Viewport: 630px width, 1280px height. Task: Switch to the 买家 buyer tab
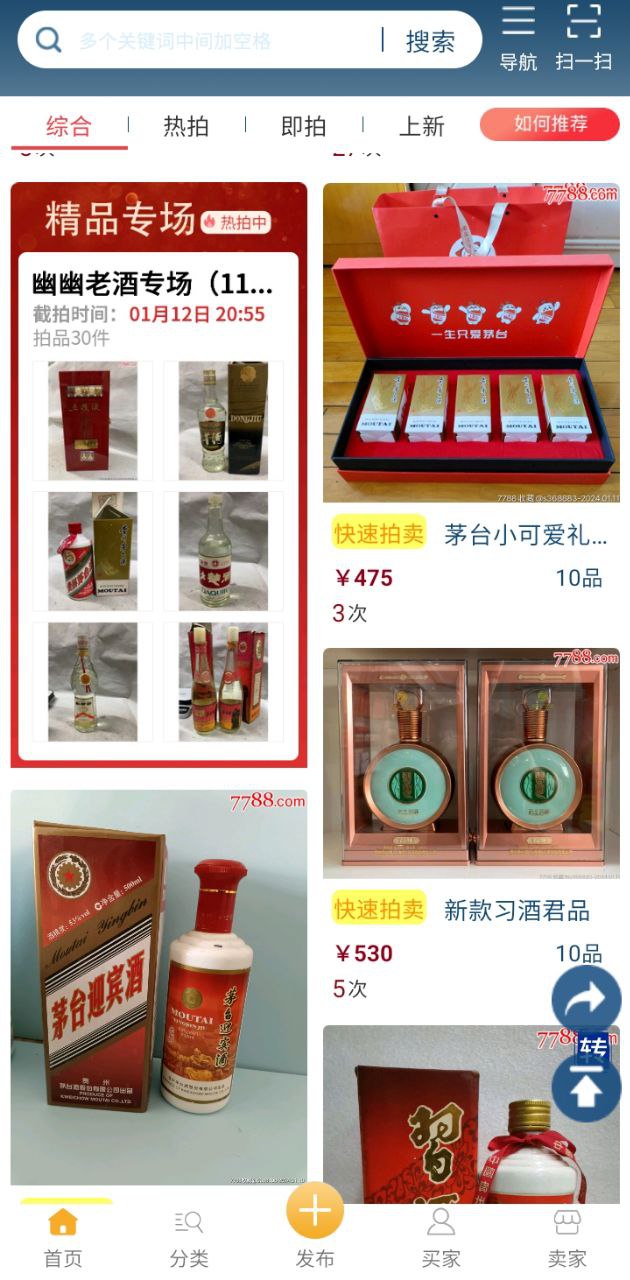441,1238
